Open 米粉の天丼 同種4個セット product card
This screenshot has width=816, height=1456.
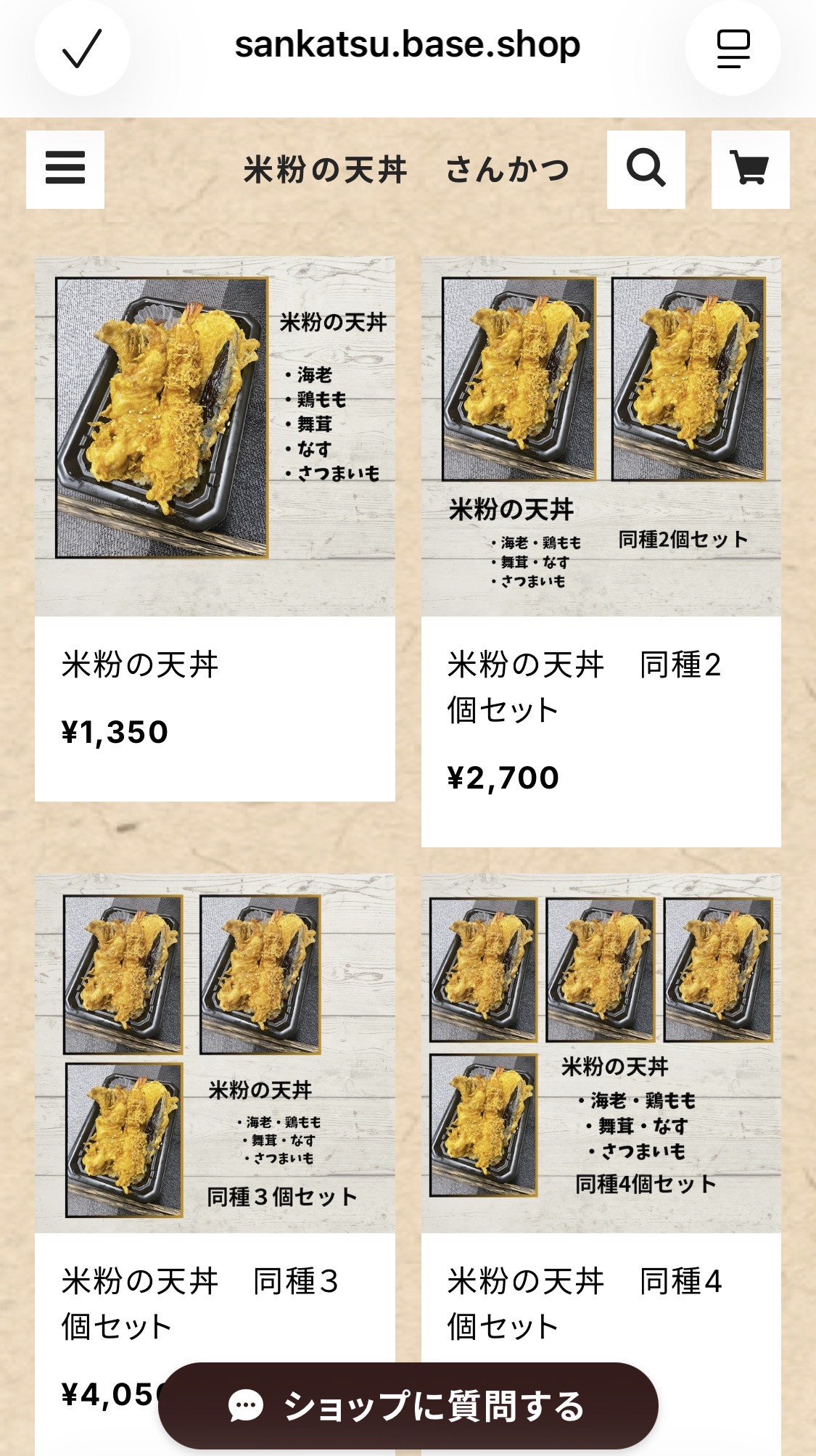pyautogui.click(x=601, y=1088)
